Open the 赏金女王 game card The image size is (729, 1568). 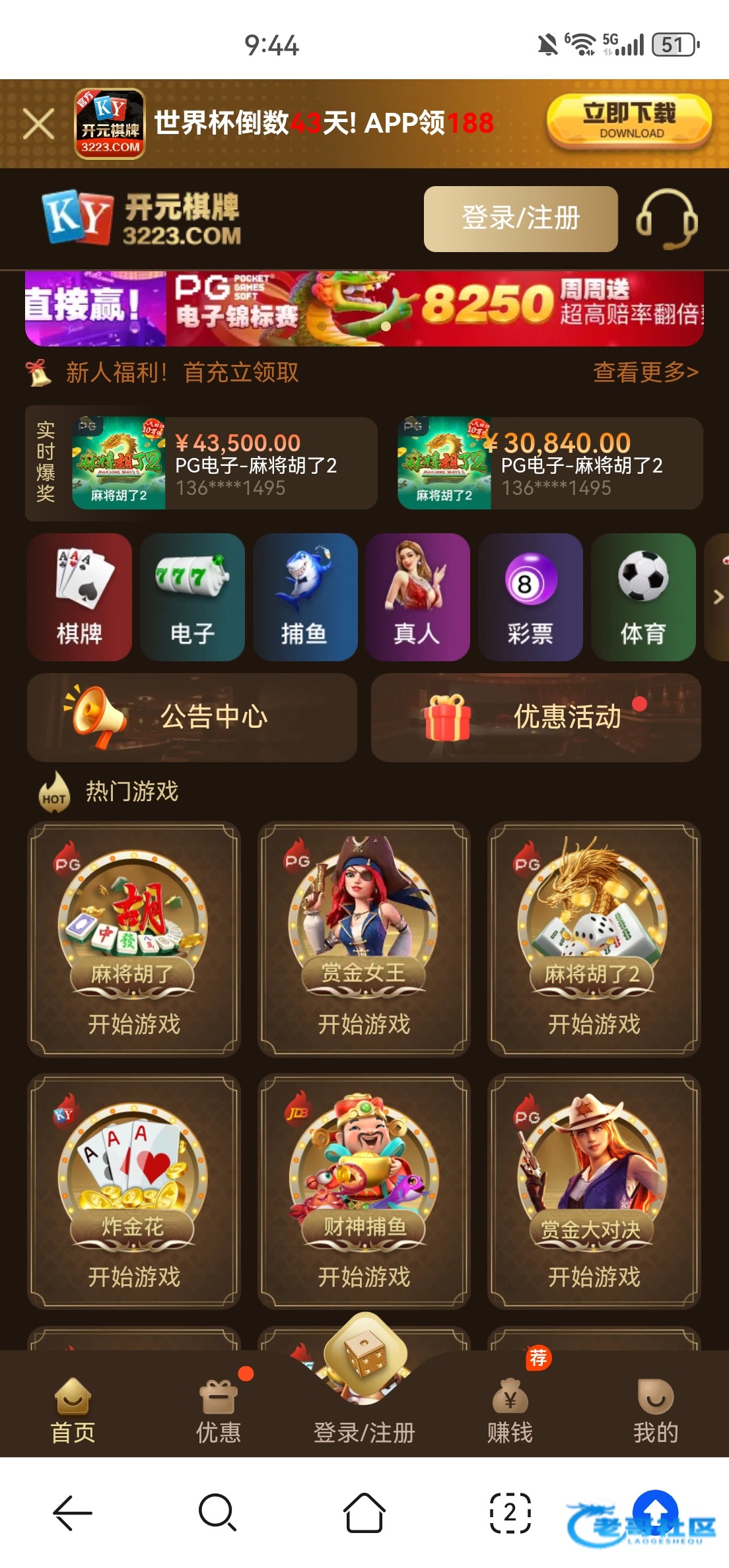(x=364, y=938)
